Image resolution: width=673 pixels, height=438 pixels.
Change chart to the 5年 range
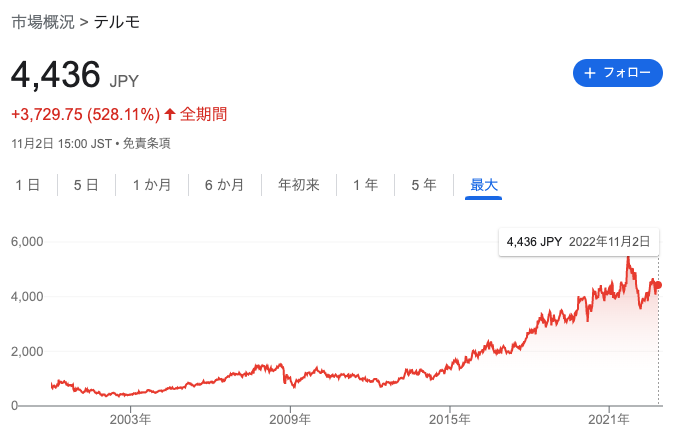coord(423,184)
